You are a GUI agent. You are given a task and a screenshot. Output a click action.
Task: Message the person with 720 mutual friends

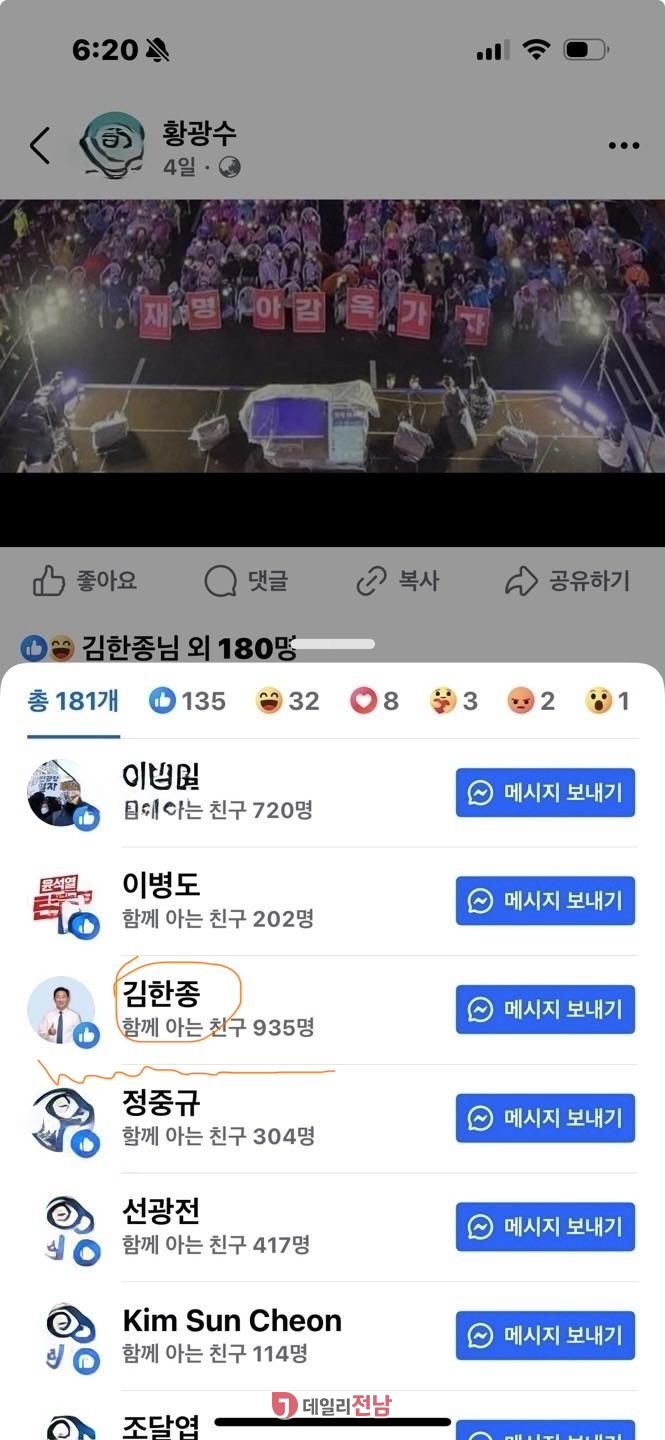545,793
